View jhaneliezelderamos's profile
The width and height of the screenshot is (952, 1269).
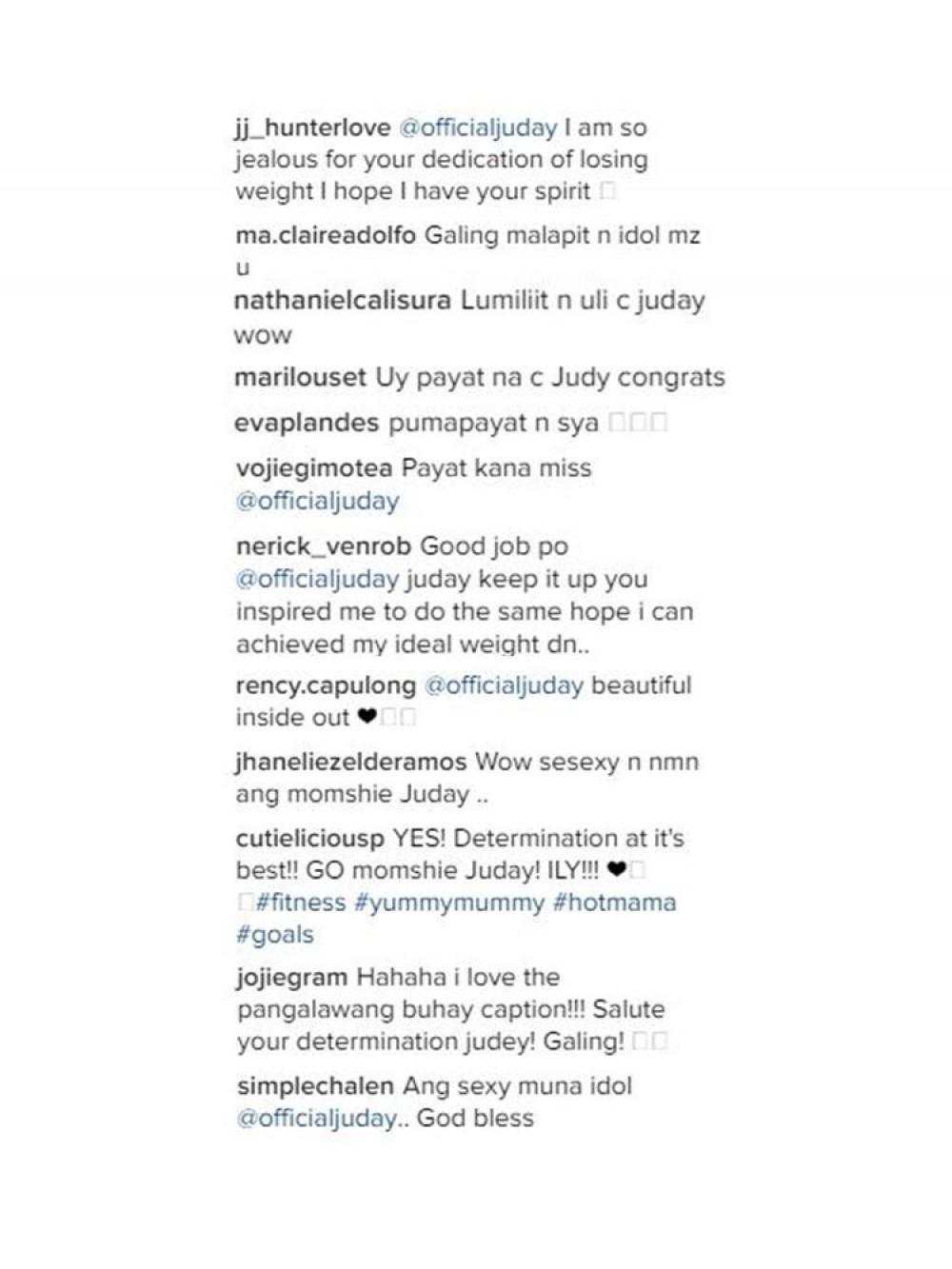coord(350,763)
